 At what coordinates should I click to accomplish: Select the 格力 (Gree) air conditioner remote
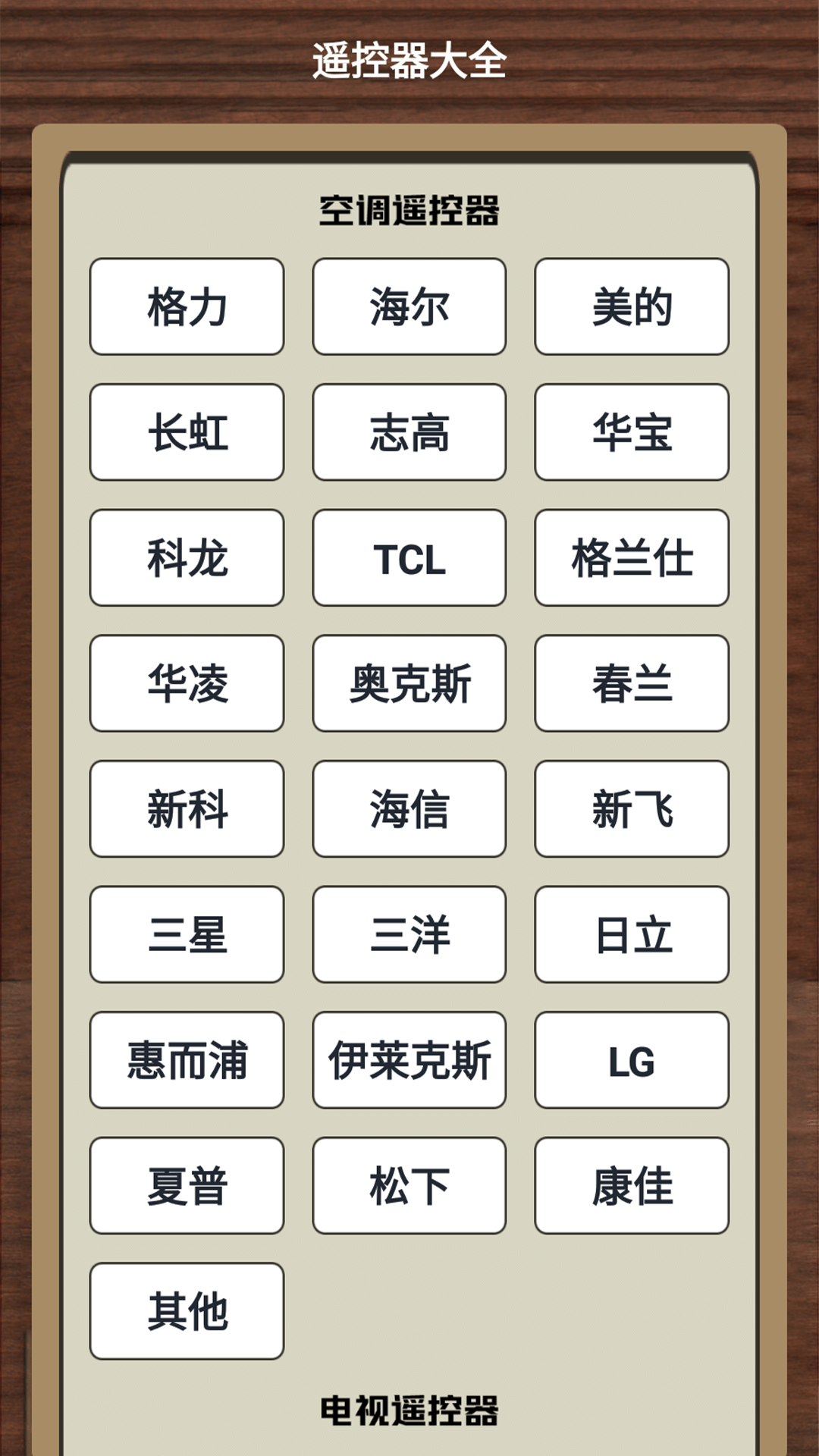click(186, 306)
